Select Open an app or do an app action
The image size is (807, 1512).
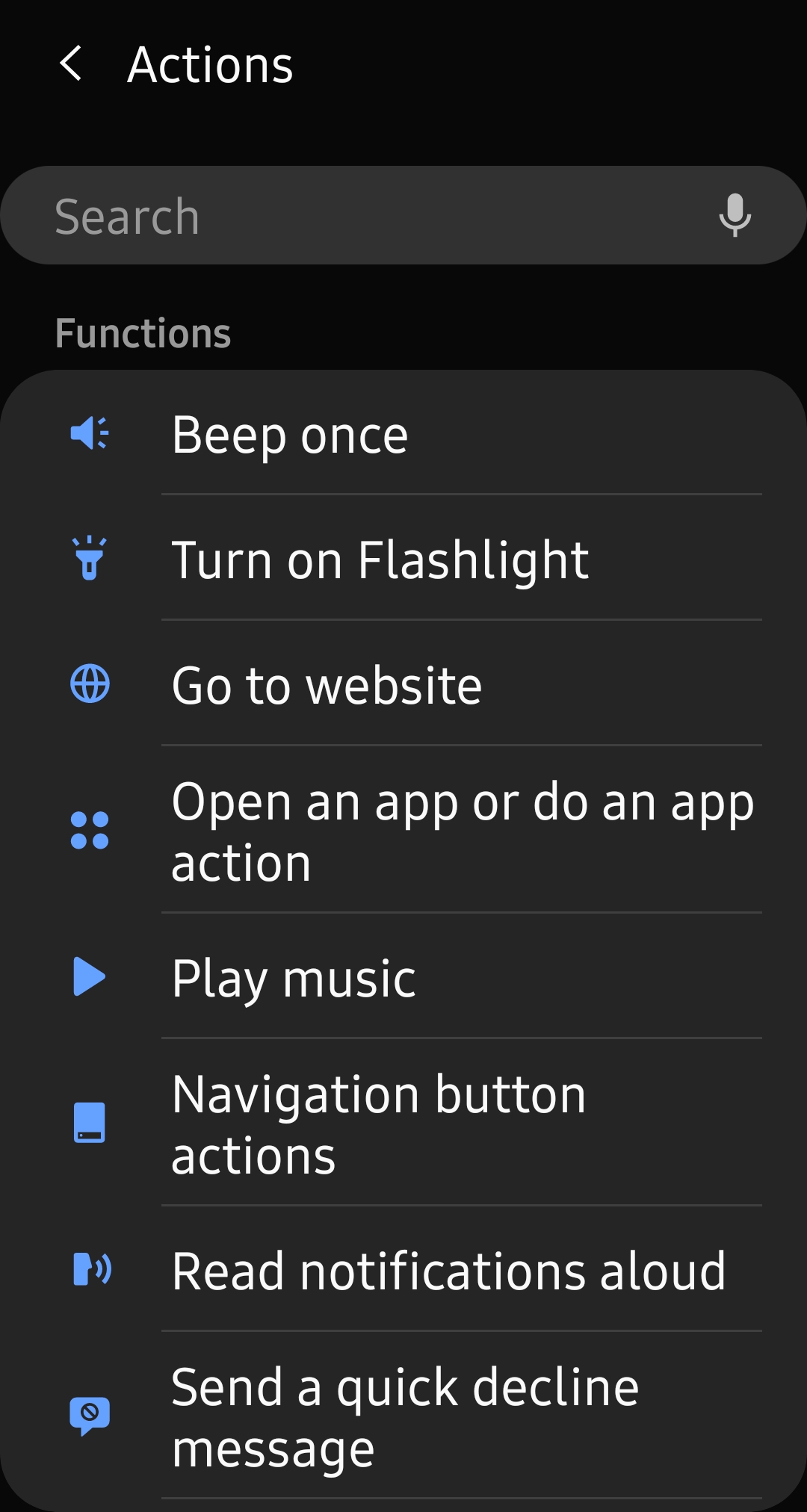click(403, 830)
